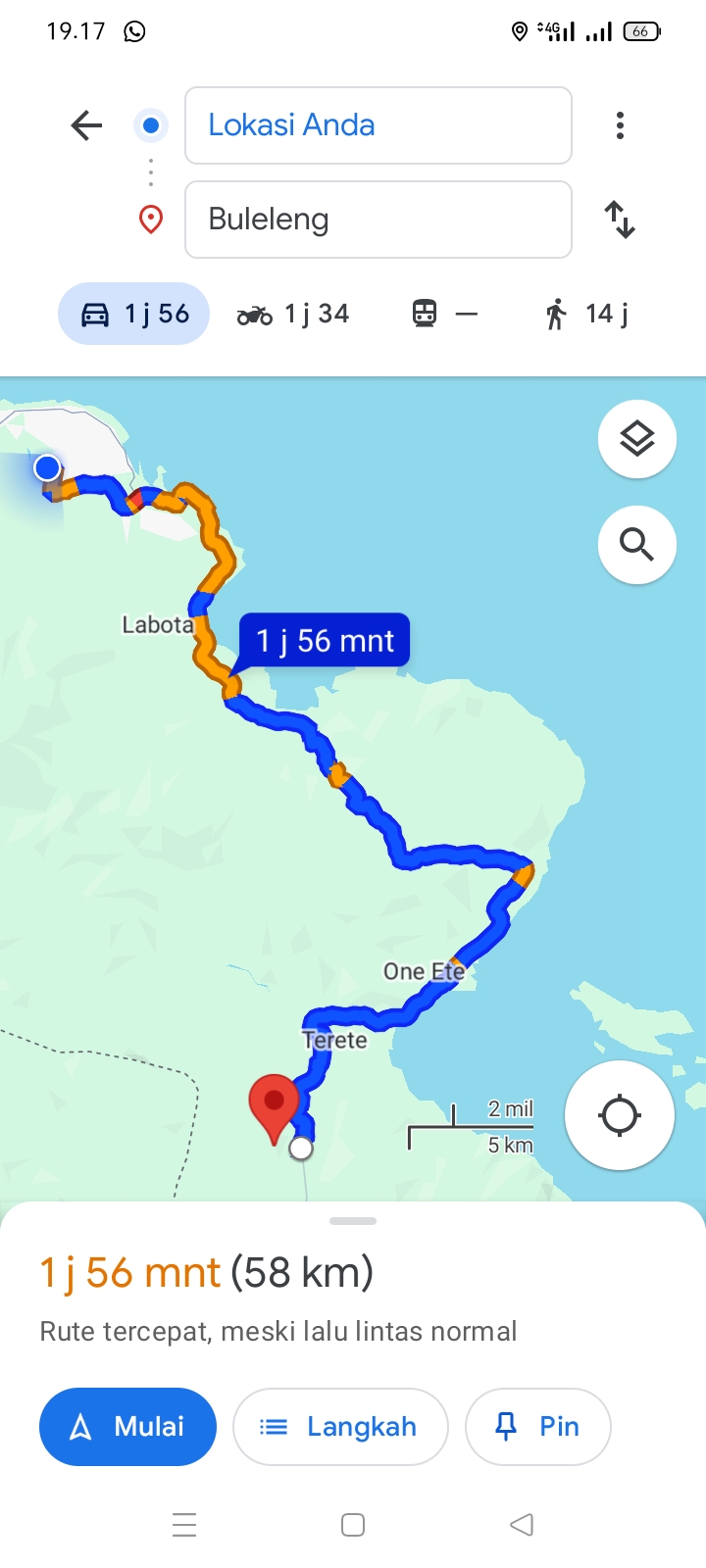
Task: Select the car travel mode 1 j 56
Action: pyautogui.click(x=134, y=314)
